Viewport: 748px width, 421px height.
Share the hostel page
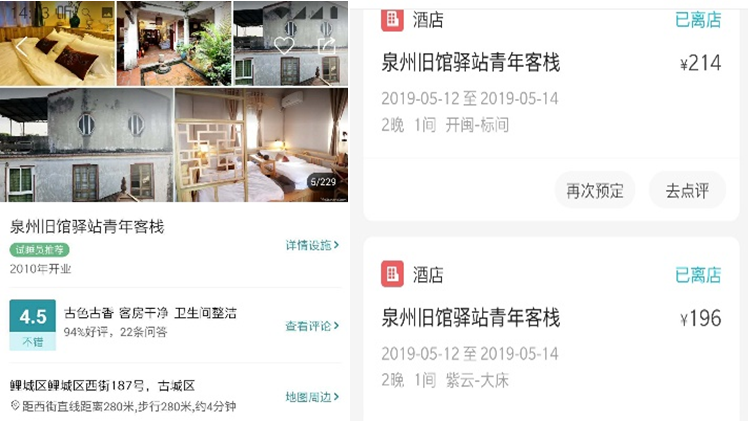[x=326, y=46]
